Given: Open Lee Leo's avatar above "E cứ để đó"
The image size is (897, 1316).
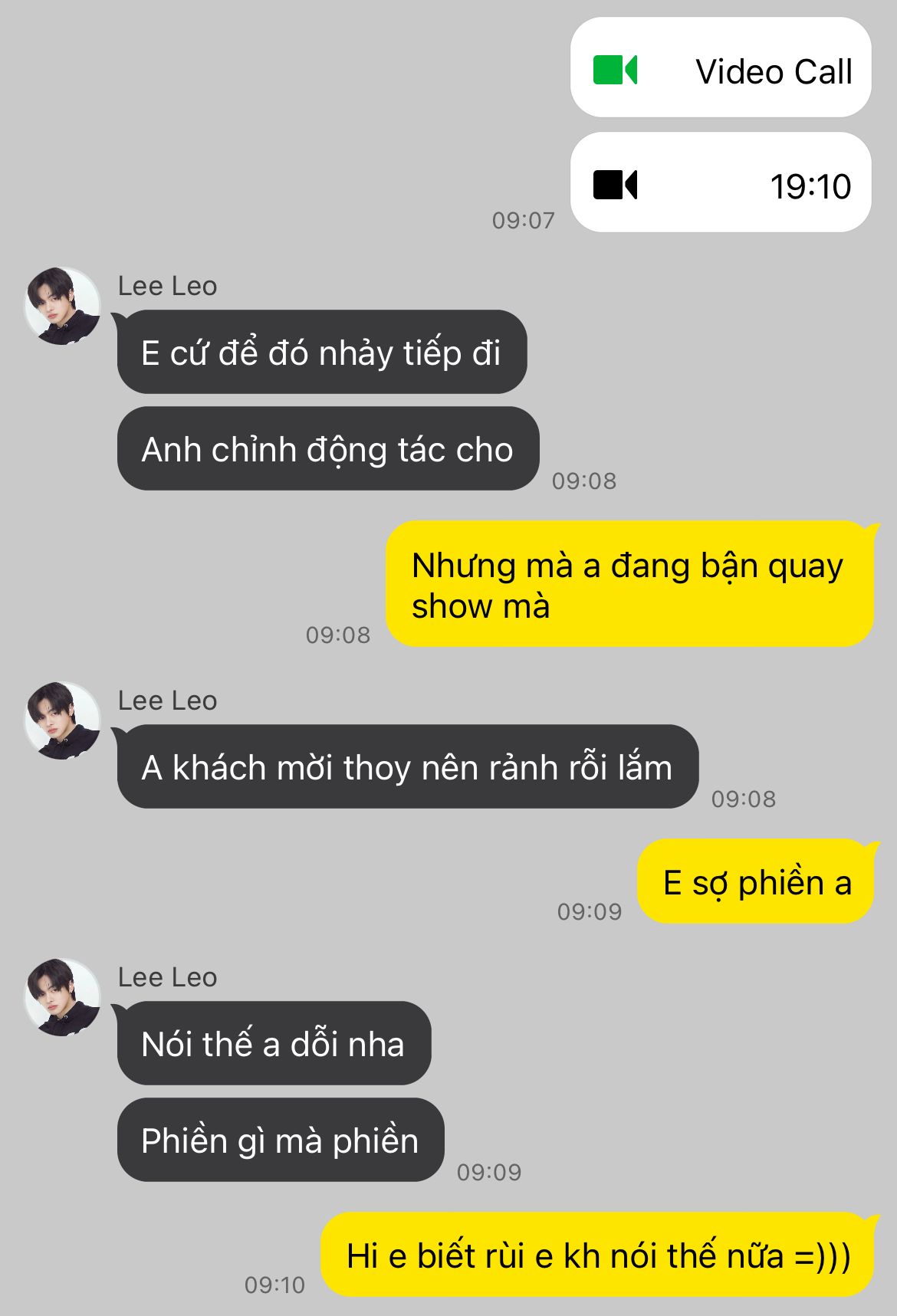Looking at the screenshot, I should [x=62, y=306].
